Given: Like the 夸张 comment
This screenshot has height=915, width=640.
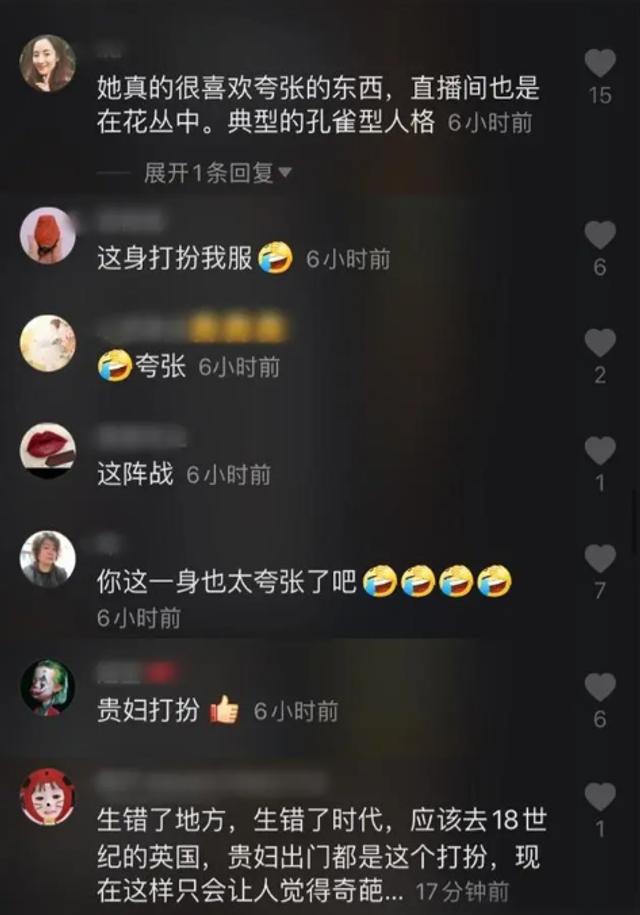Looking at the screenshot, I should [599, 343].
